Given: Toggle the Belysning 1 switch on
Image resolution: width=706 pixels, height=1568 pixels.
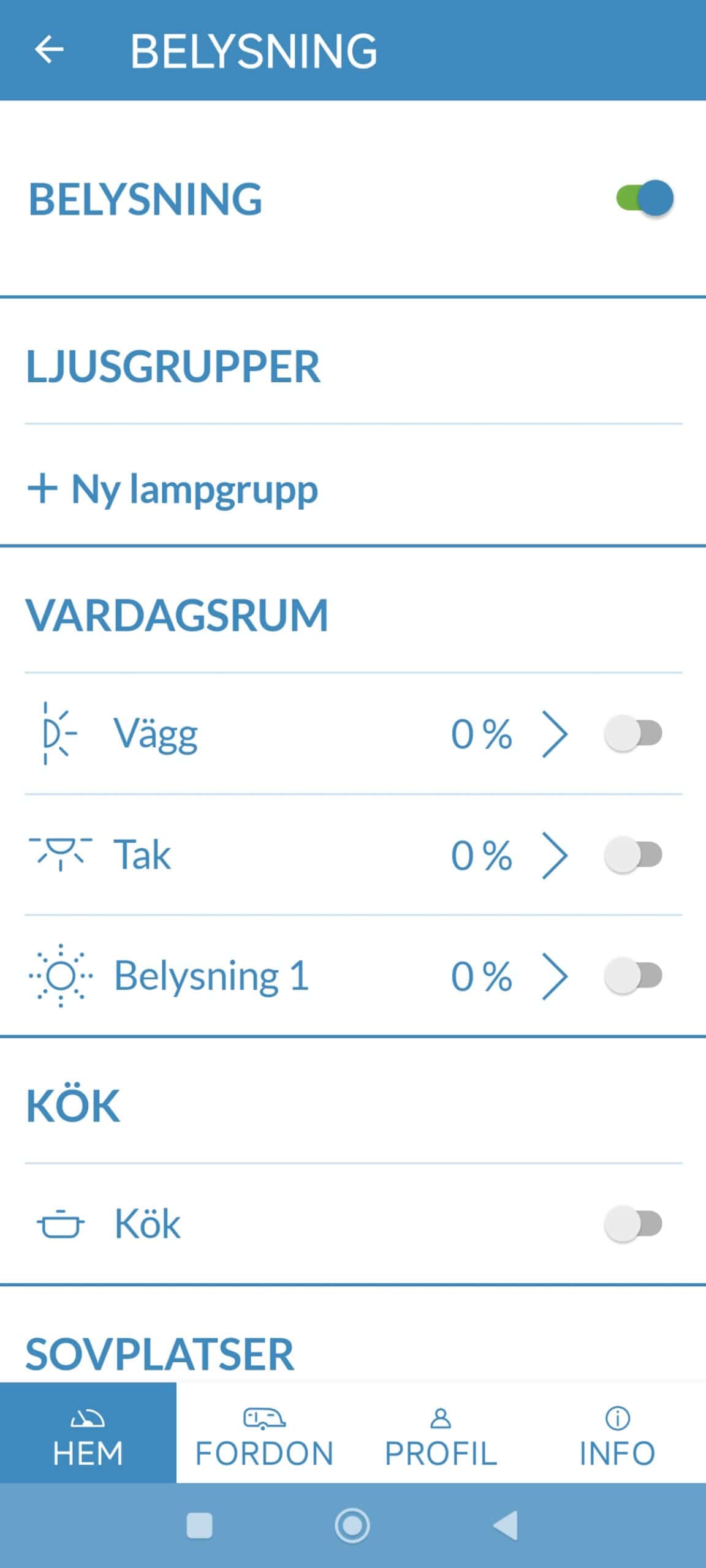Looking at the screenshot, I should click(x=633, y=975).
